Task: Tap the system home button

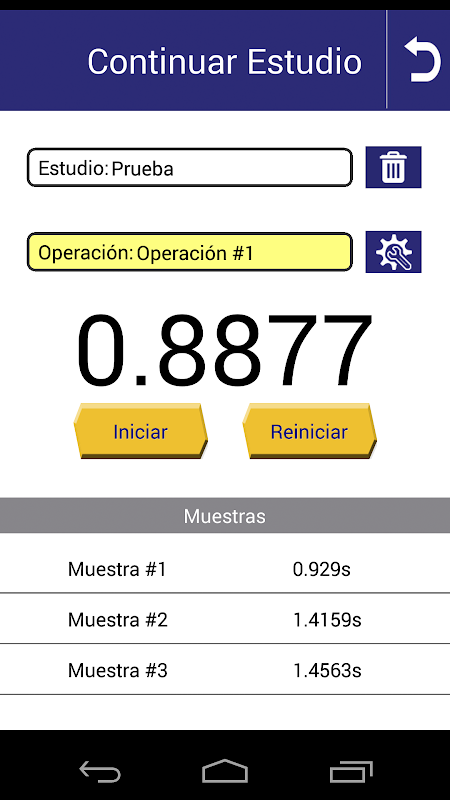Action: click(225, 771)
